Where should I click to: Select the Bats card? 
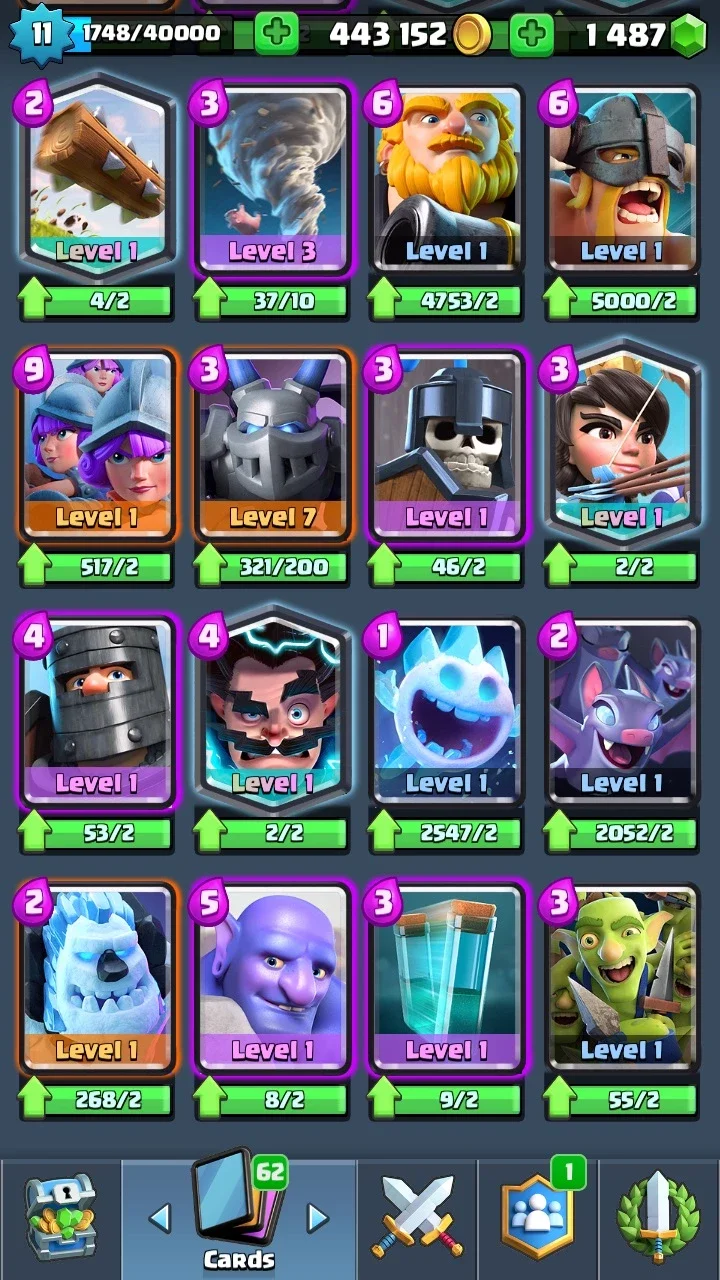click(x=622, y=712)
